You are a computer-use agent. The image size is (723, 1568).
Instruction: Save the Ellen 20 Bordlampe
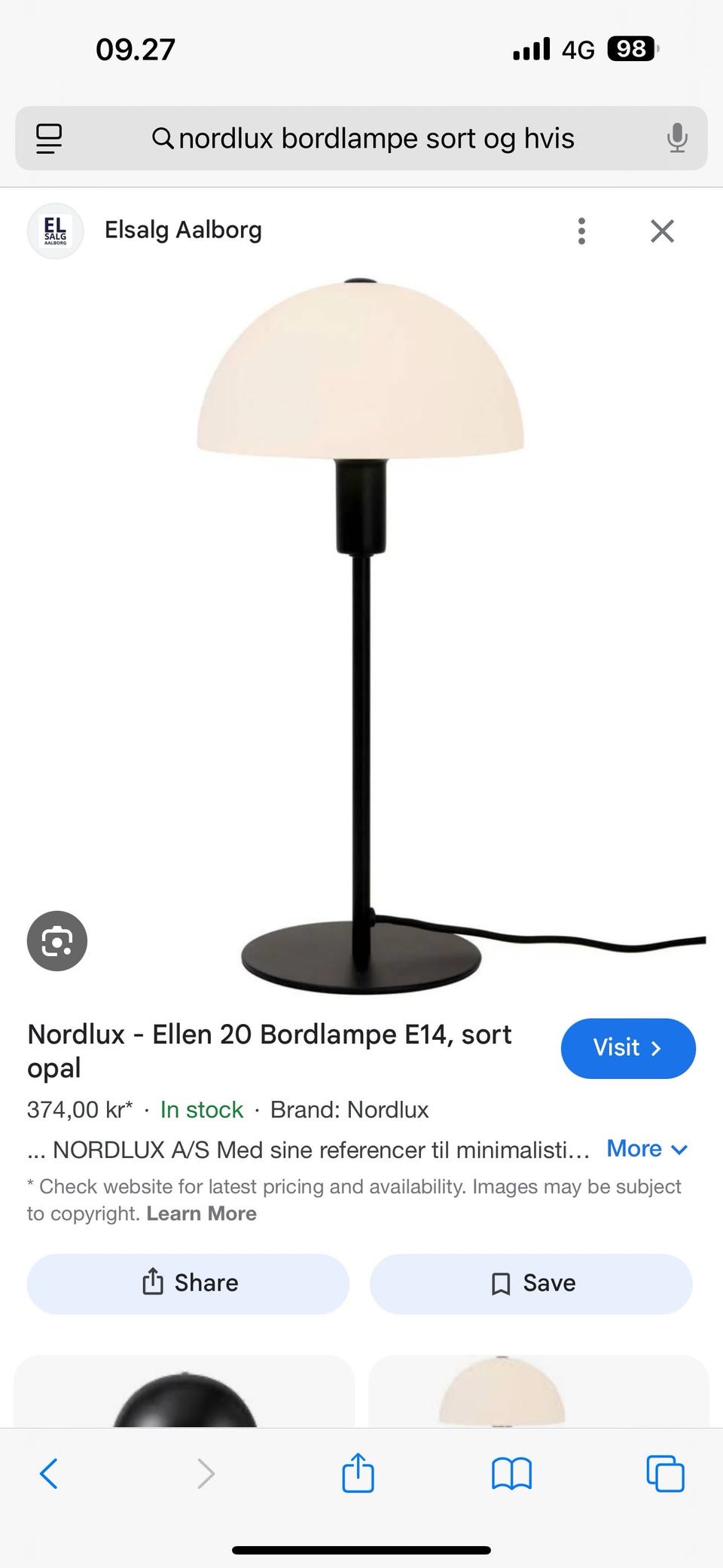coord(531,1283)
